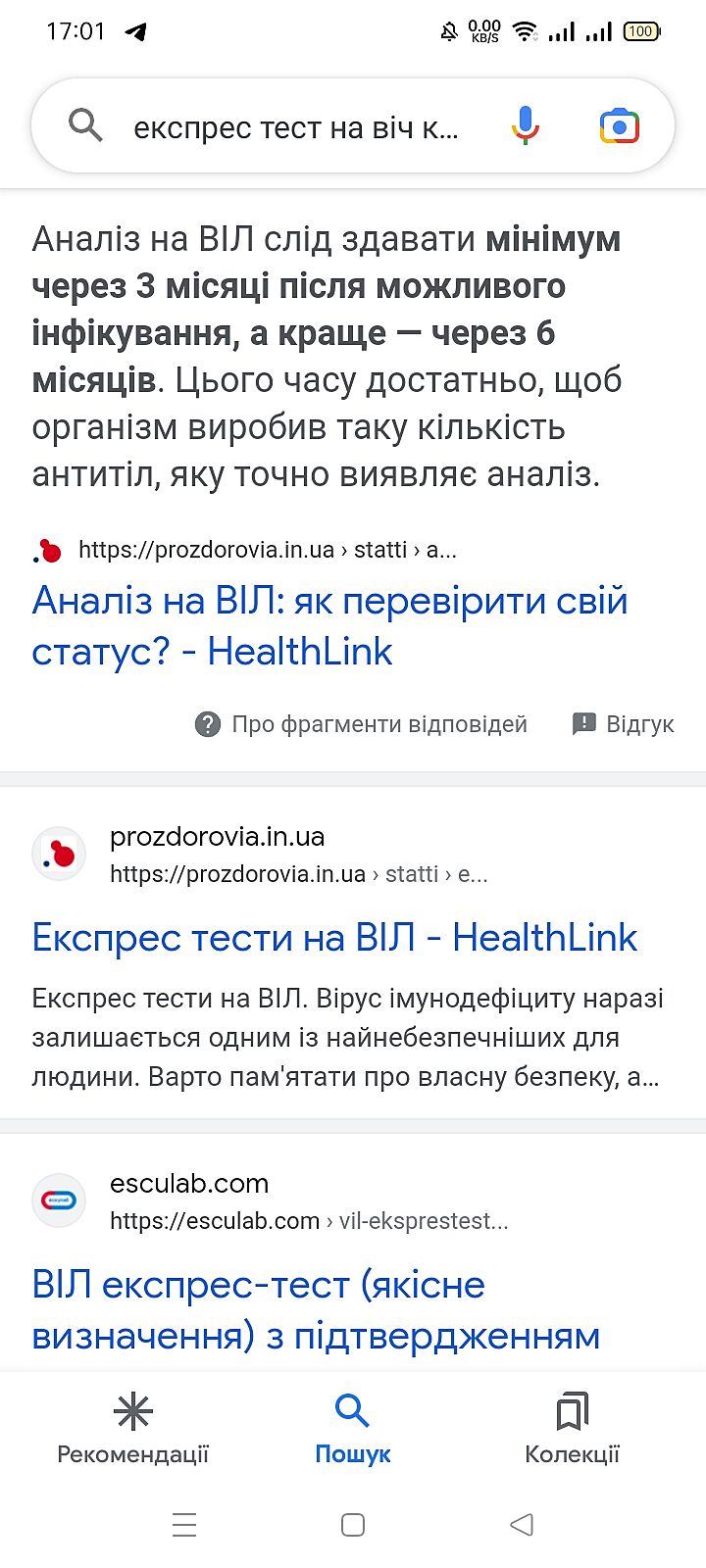Open the esculab.com 'ВІЛ експрес-тест' result
The image size is (706, 1568).
pyautogui.click(x=316, y=1309)
